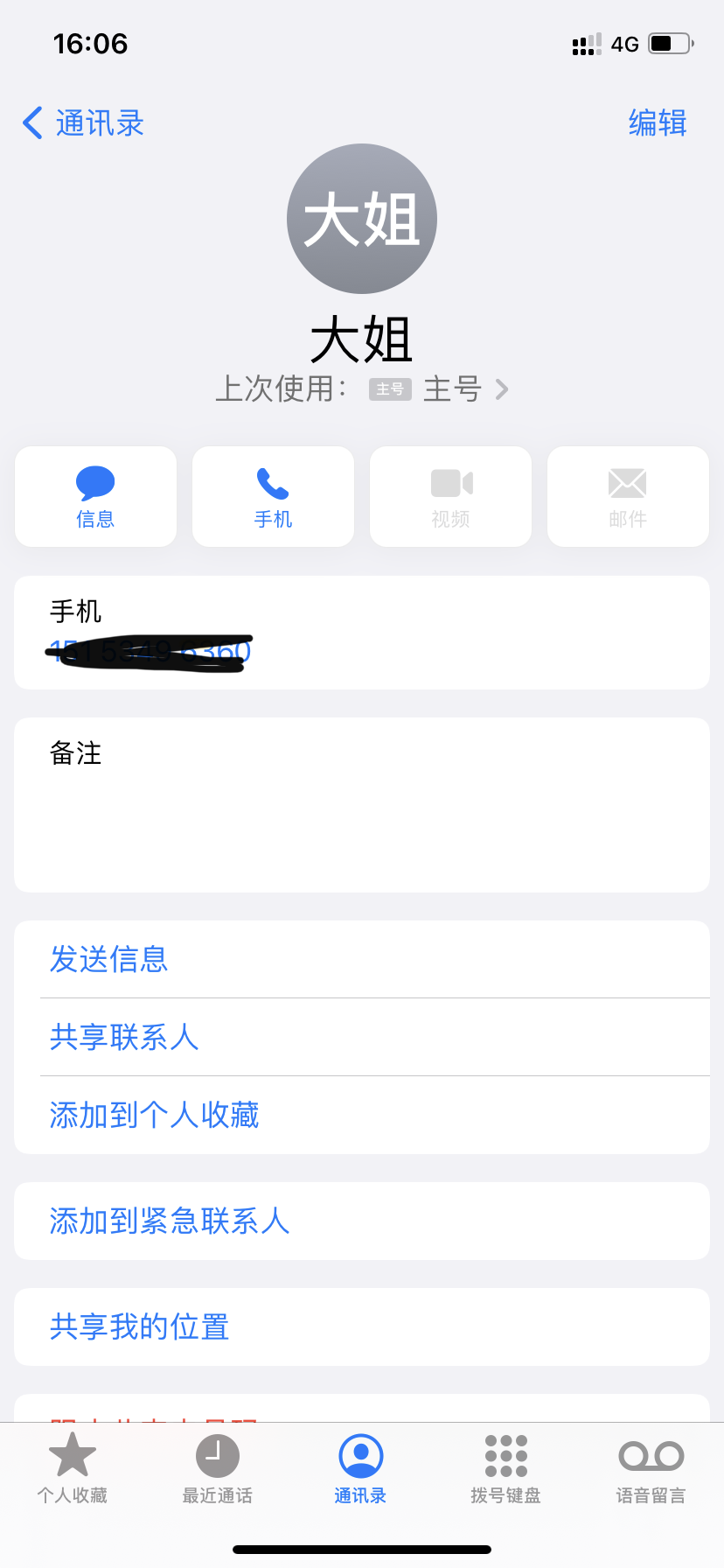
Task: Switch to the 个人收藏 tab
Action: pos(73,1470)
